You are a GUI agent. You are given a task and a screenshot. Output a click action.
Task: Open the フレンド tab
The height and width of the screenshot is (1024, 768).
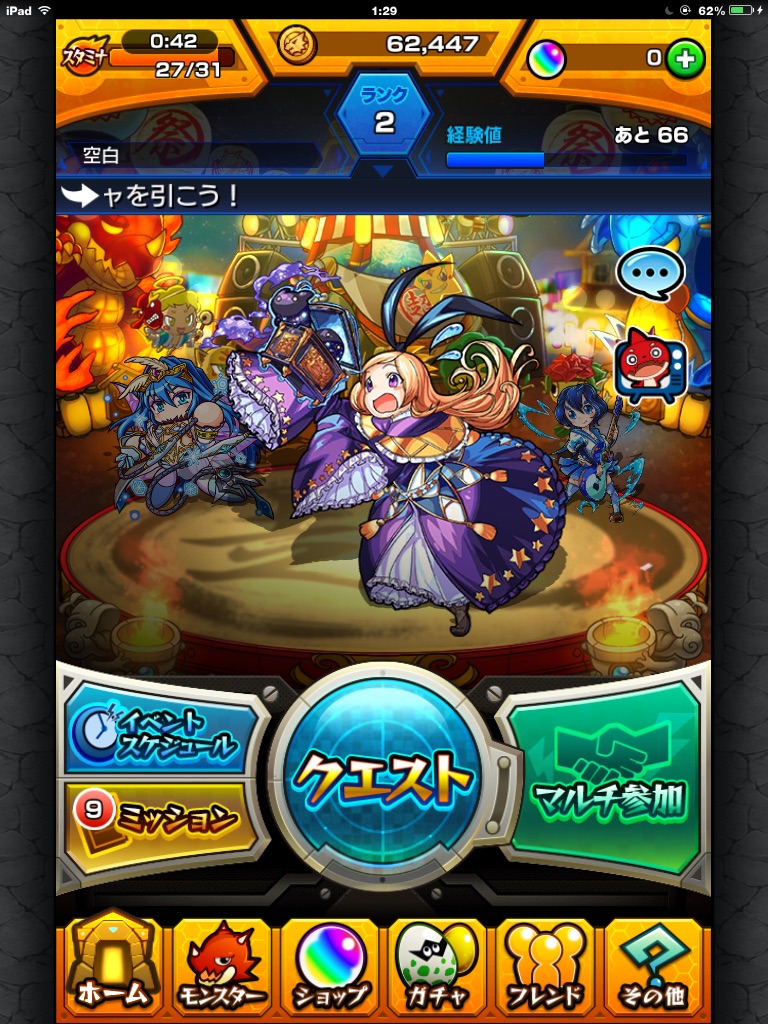coord(546,967)
